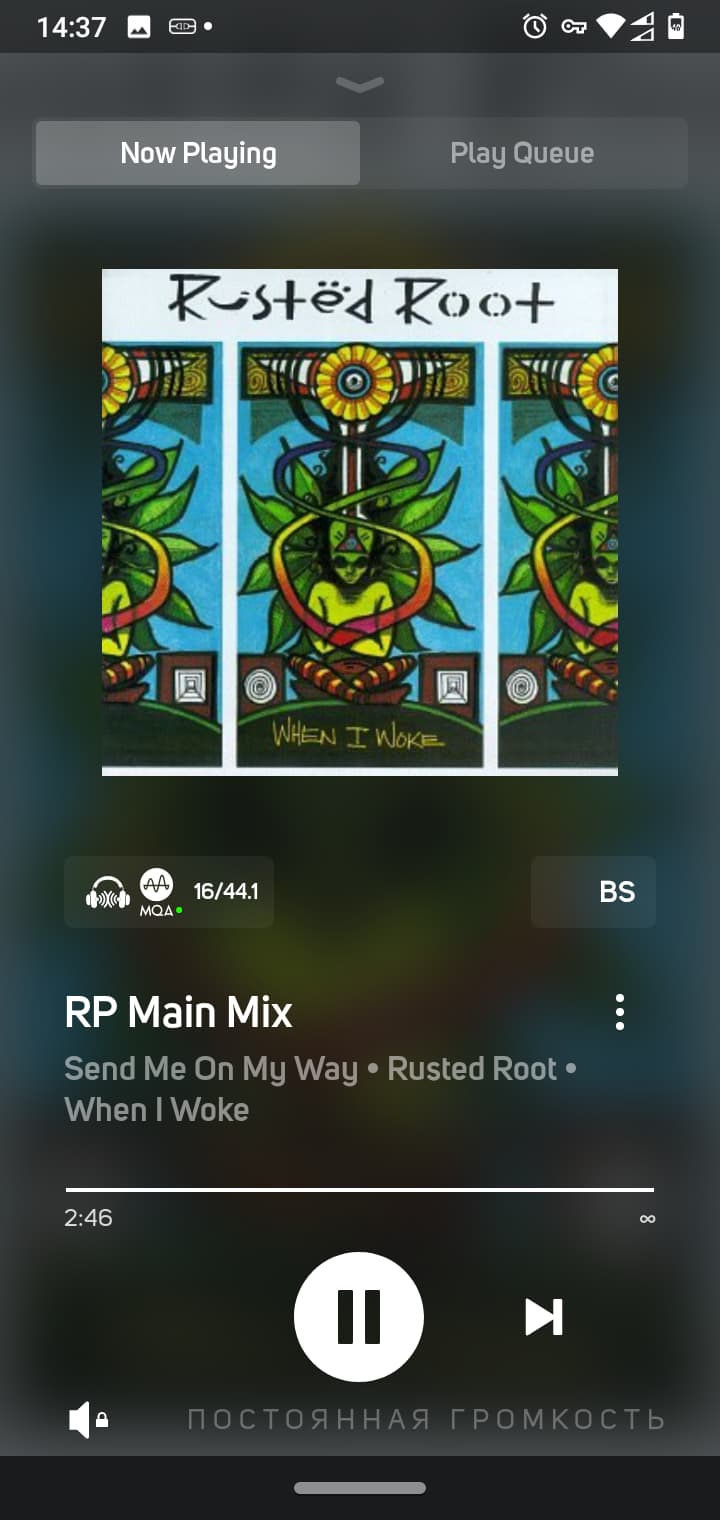720x1520 pixels.
Task: Switch to the Play Queue tab
Action: (x=522, y=153)
